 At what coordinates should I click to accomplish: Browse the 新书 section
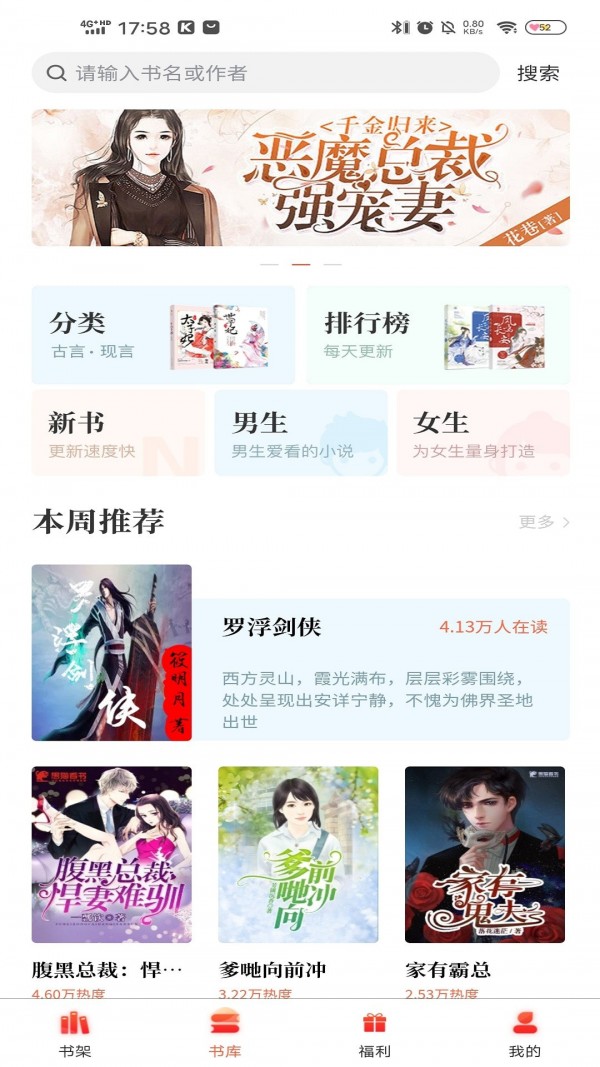118,433
